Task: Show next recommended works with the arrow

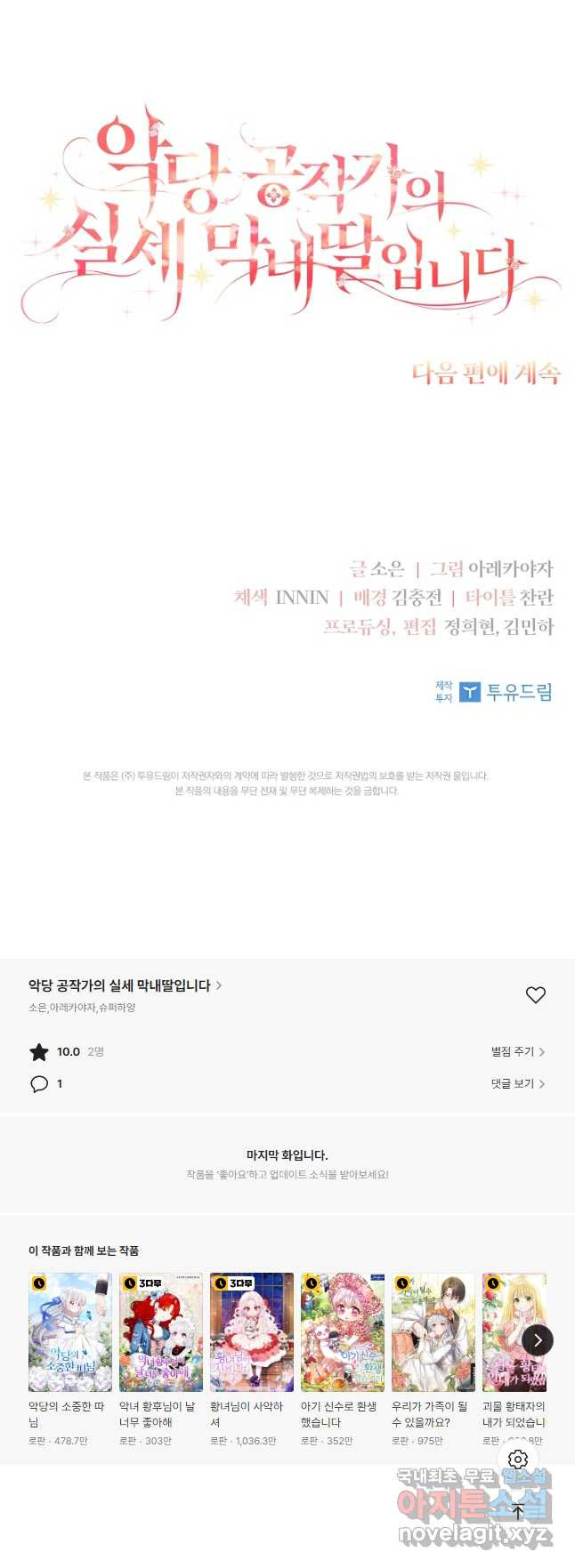Action: (538, 1340)
